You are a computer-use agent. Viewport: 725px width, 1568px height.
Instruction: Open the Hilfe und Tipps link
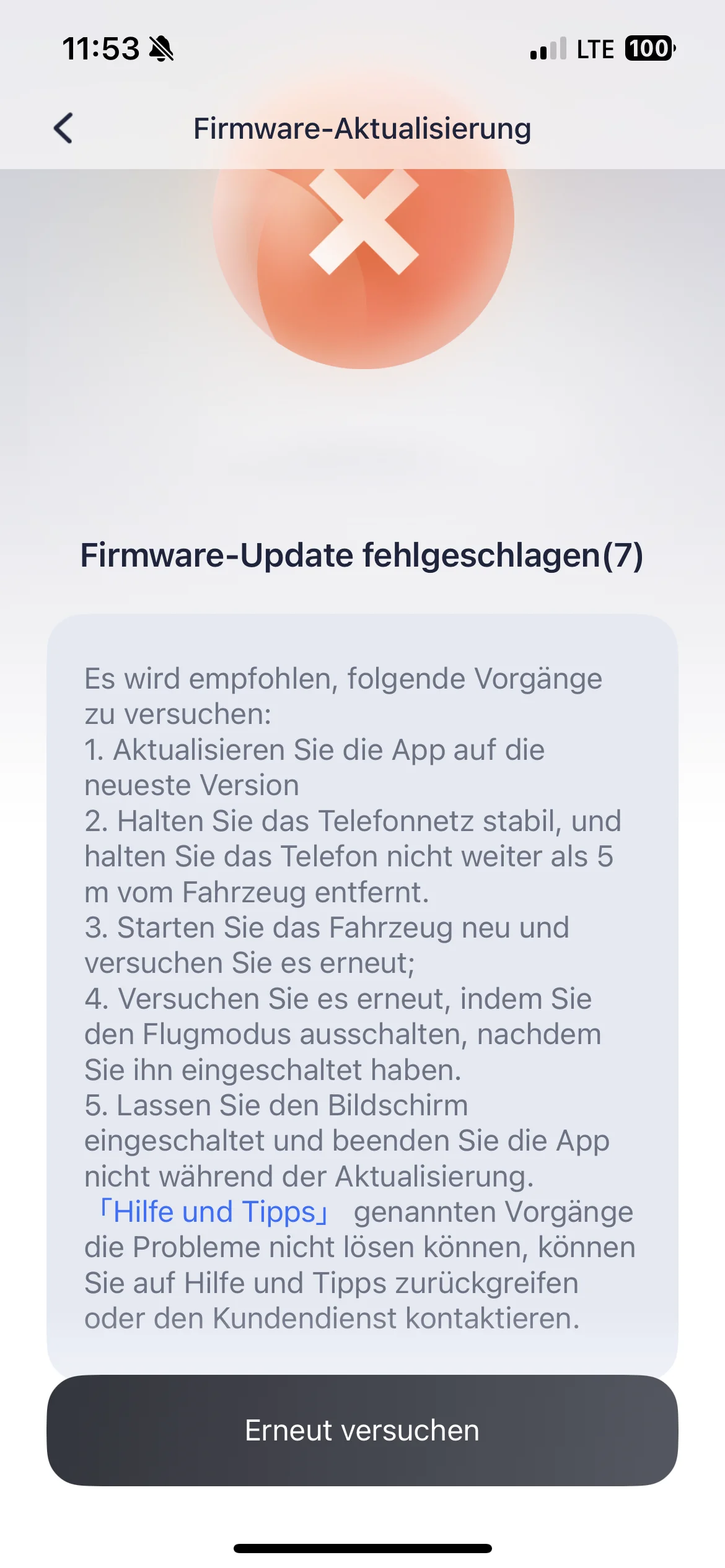point(214,1212)
